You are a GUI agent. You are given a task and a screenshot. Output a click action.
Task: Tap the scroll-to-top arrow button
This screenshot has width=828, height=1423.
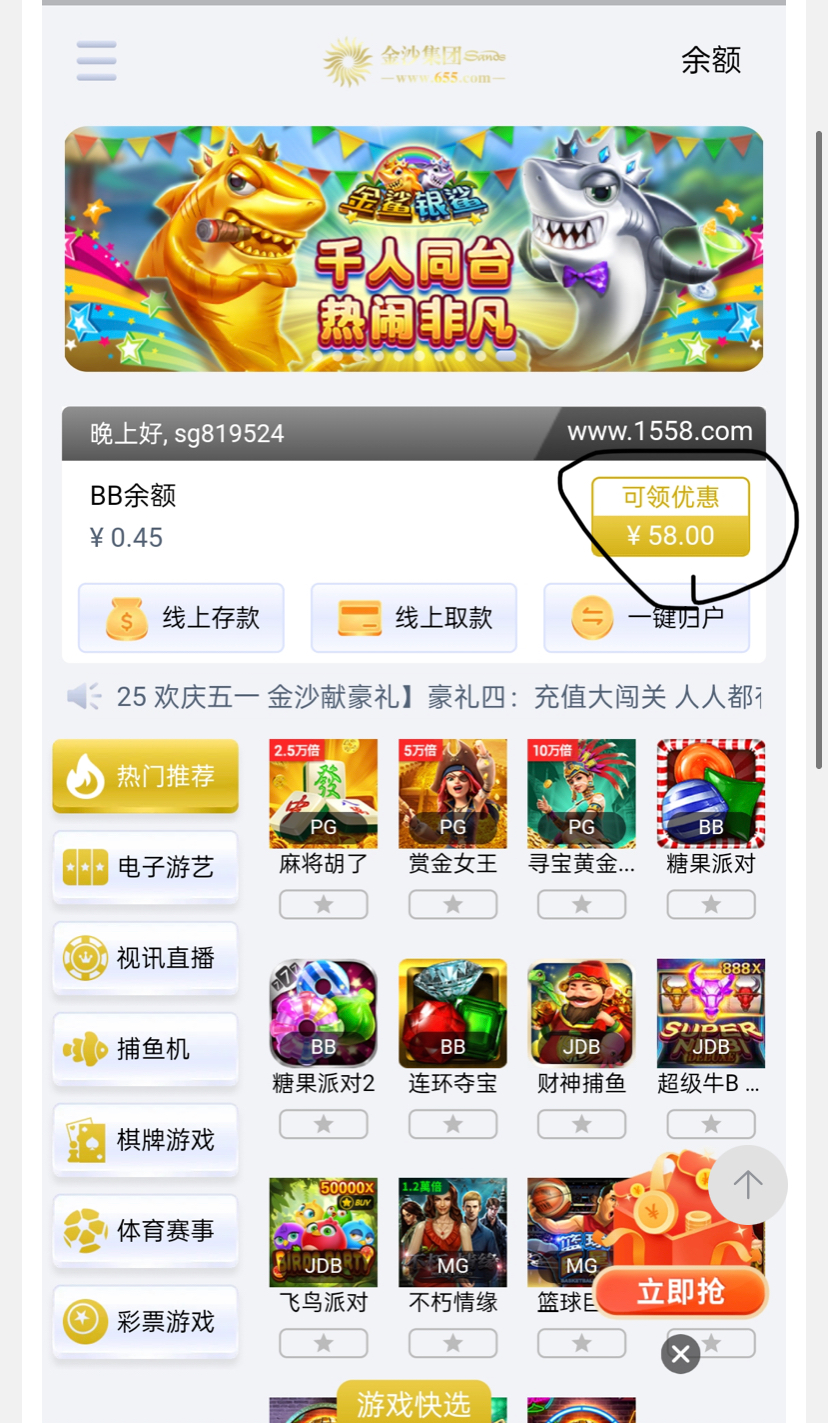pyautogui.click(x=748, y=1185)
